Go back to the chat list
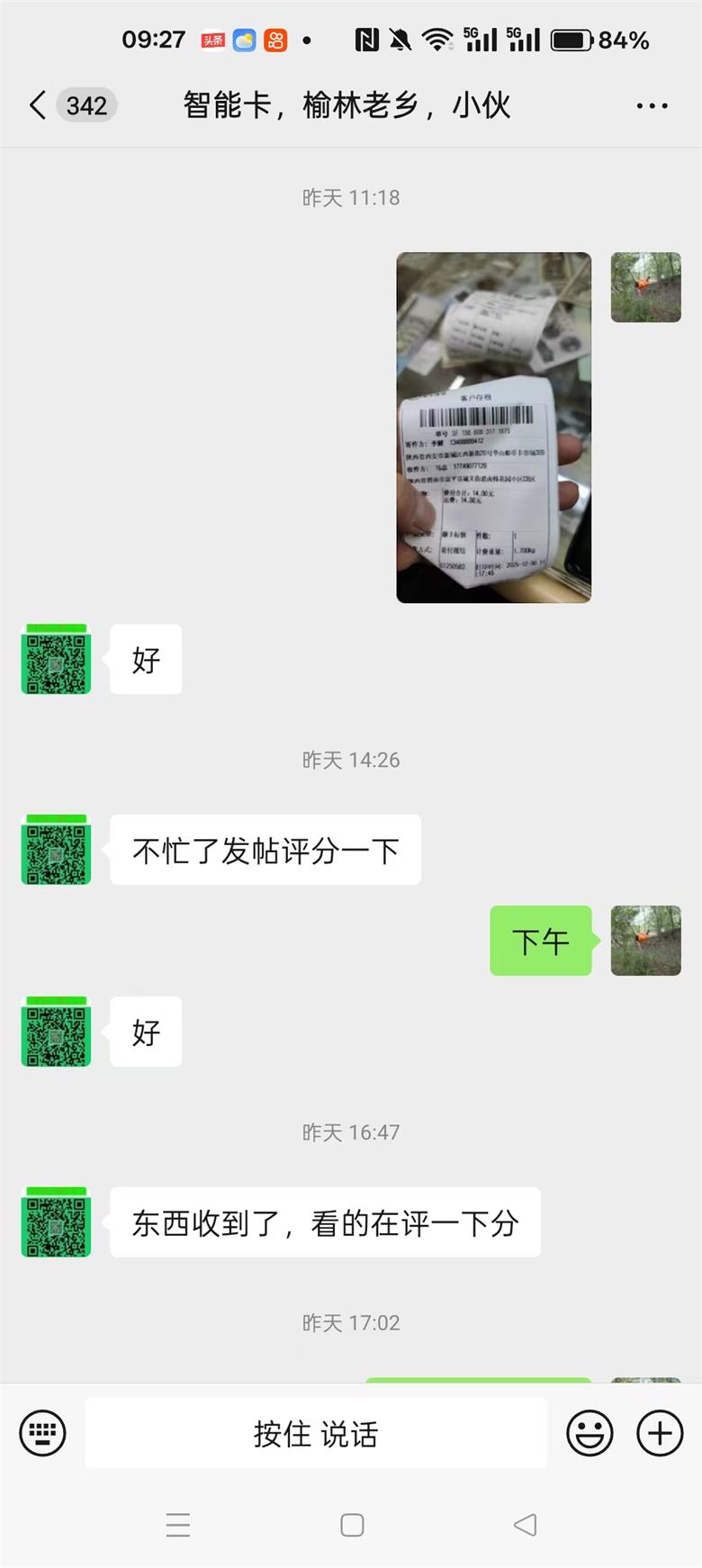Viewport: 702px width, 1568px height. click(x=38, y=105)
